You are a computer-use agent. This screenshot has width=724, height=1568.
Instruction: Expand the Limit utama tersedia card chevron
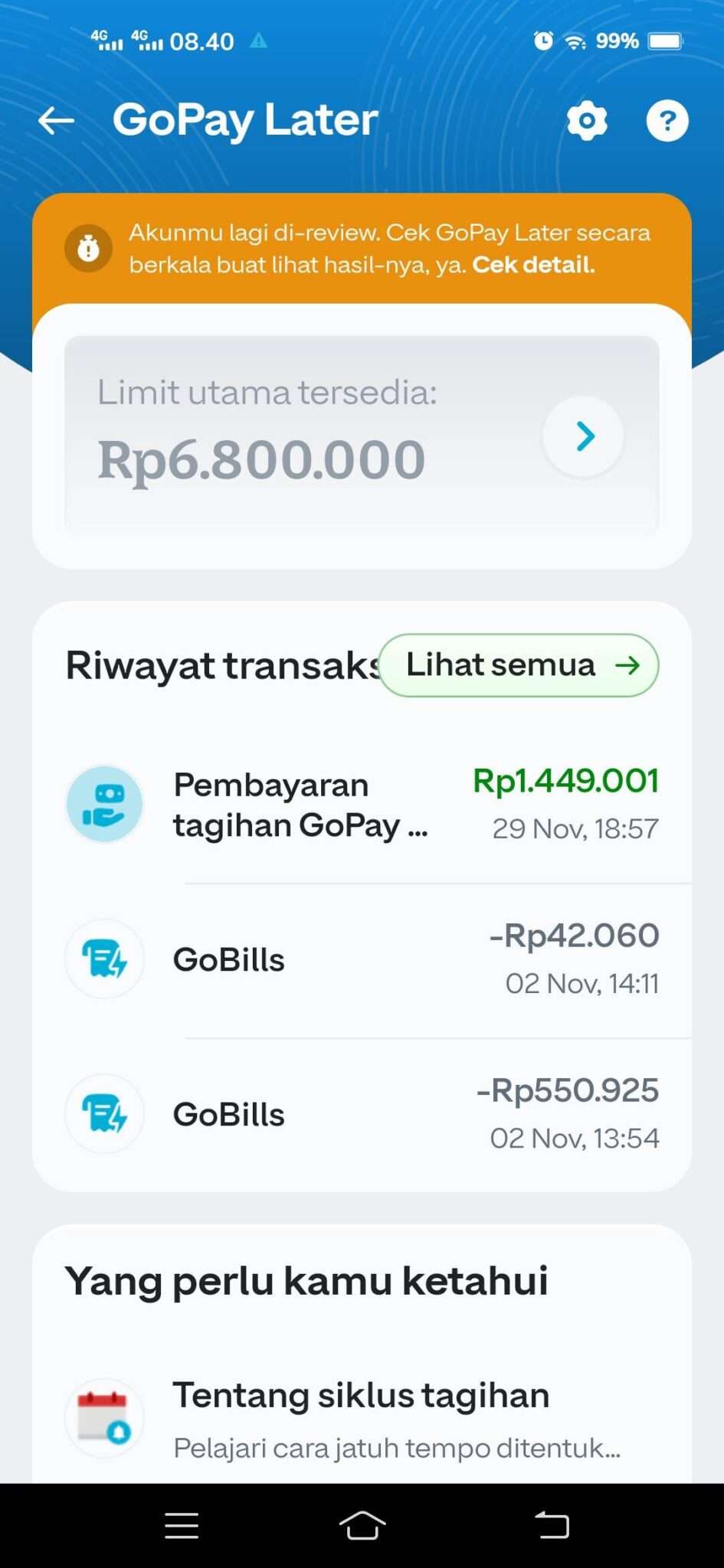pos(583,435)
